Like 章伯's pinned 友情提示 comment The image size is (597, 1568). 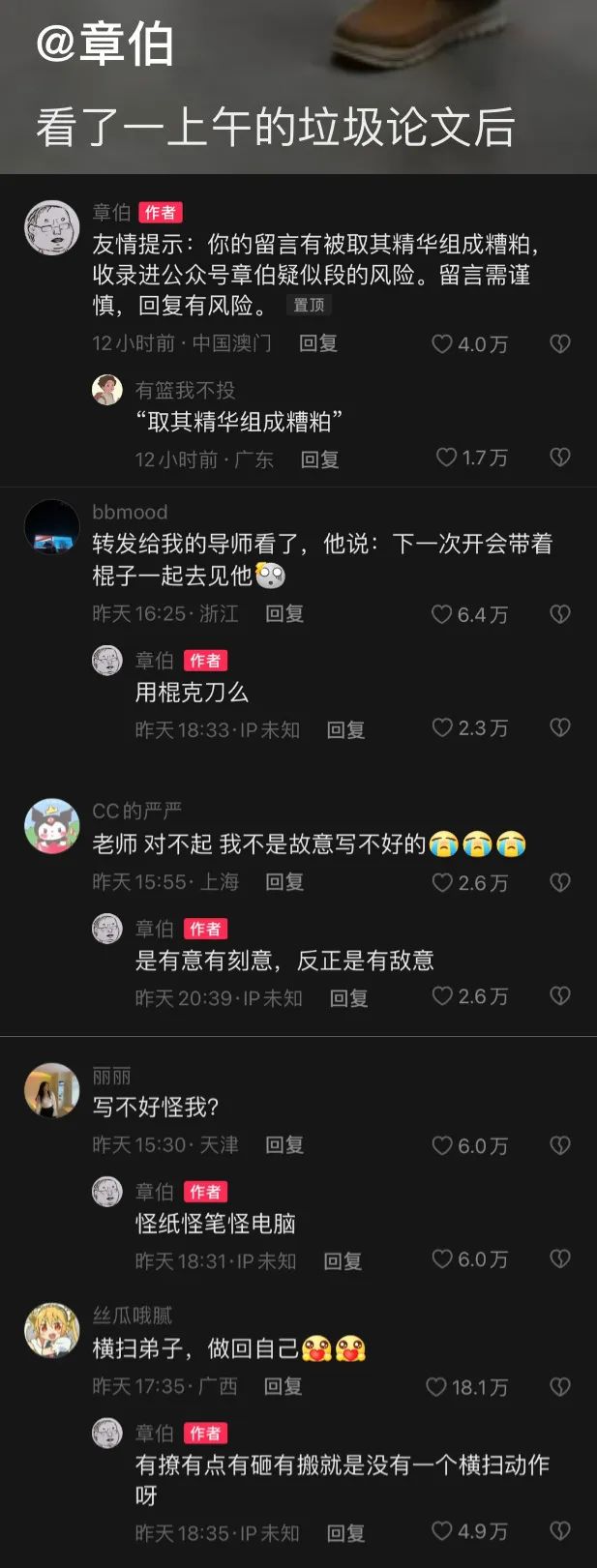(x=443, y=344)
